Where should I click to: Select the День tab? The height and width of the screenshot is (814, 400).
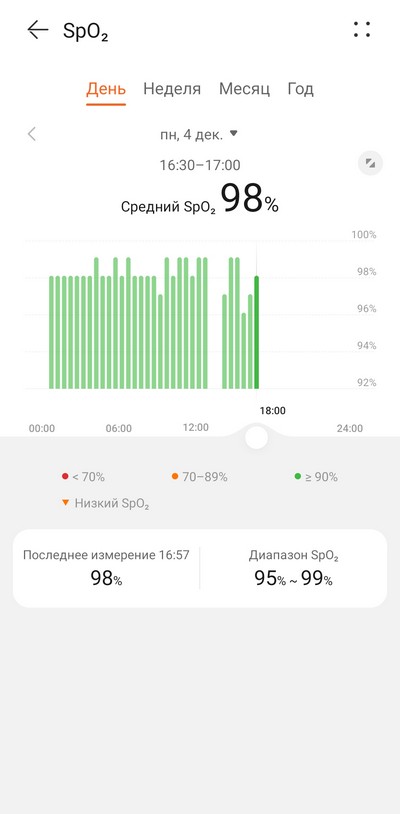[x=106, y=89]
